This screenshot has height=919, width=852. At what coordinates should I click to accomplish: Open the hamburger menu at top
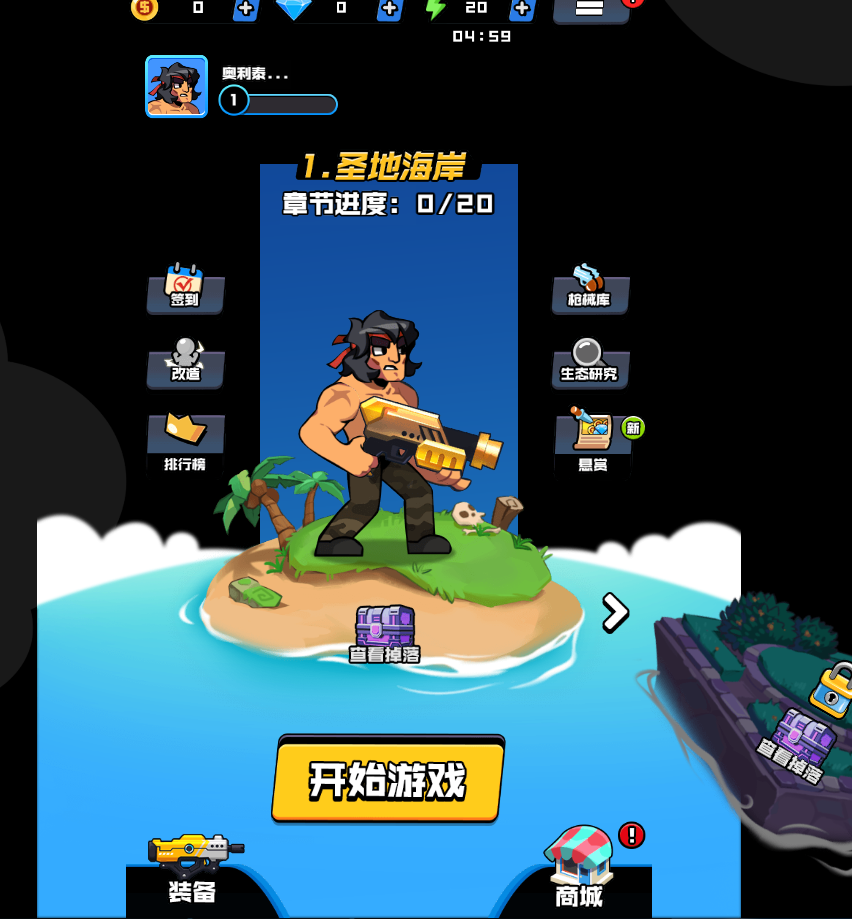coord(590,8)
